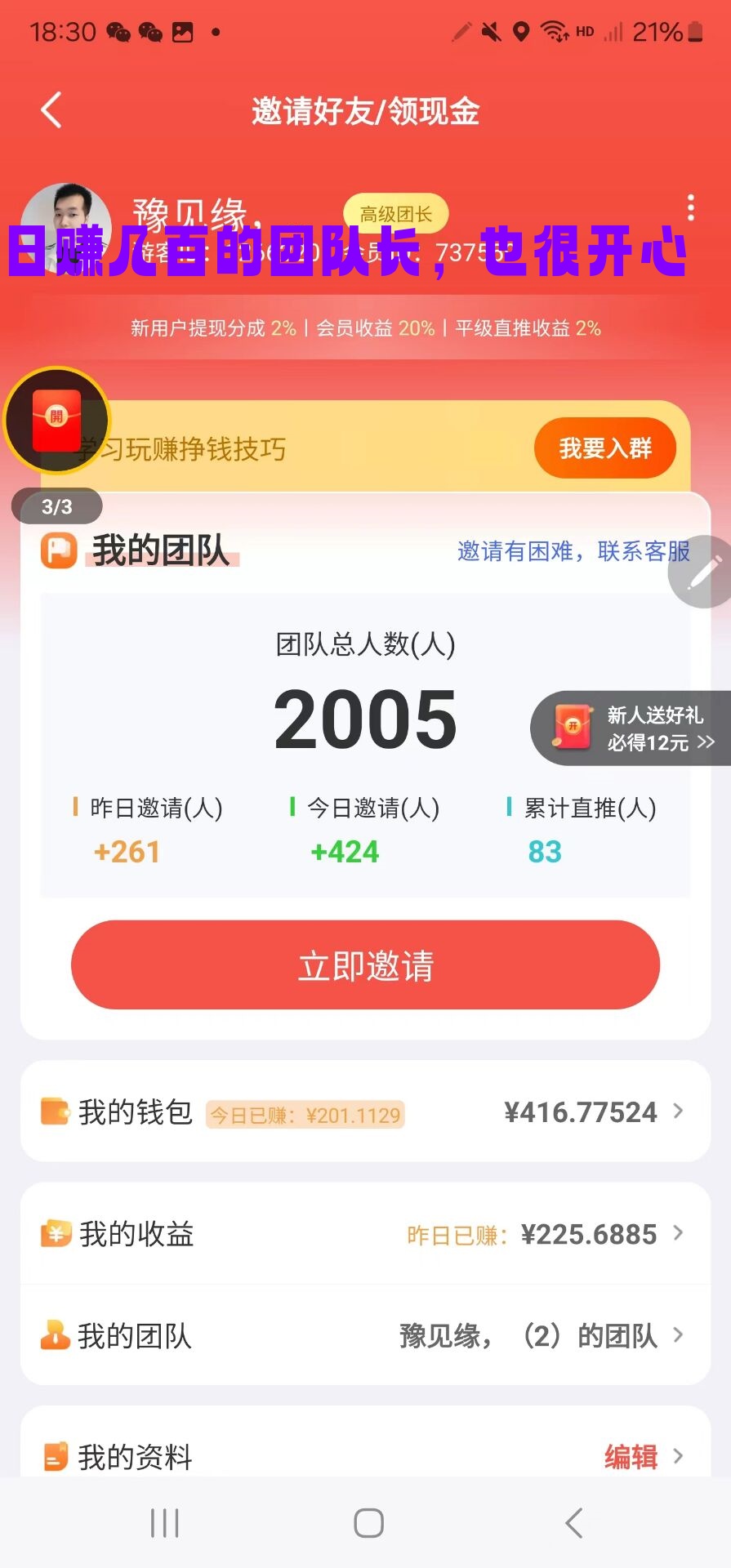The image size is (731, 1568).
Task: Tap the system home button
Action: pos(368,1523)
